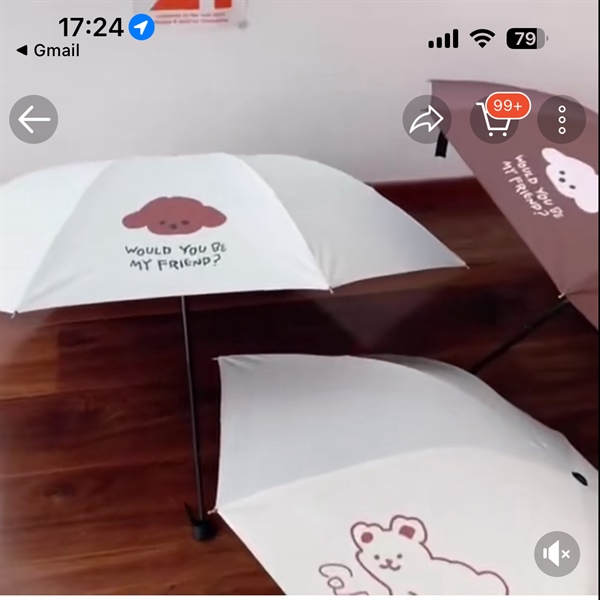Open the three-dot overflow menu
The width and height of the screenshot is (600, 600).
(562, 121)
